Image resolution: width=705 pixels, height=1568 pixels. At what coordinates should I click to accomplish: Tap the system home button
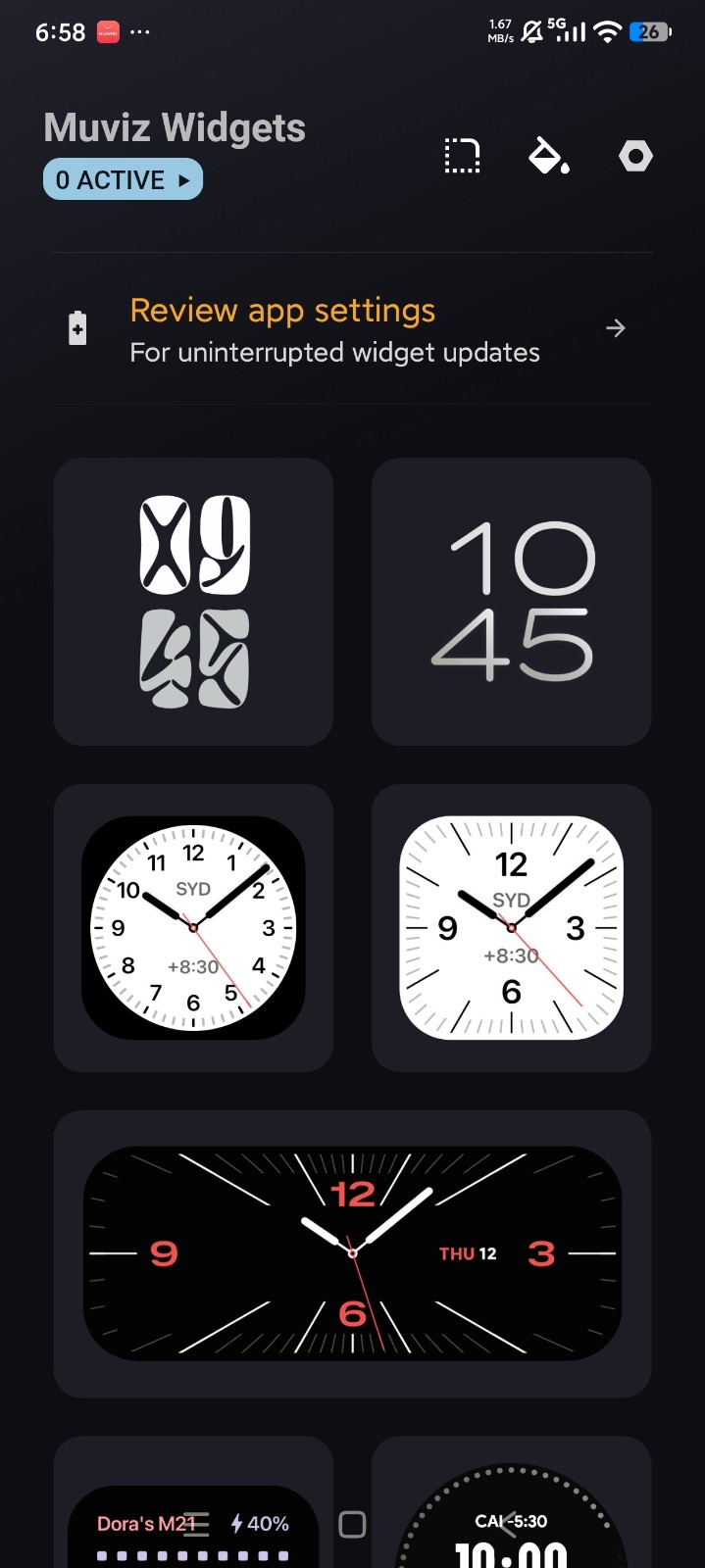tap(352, 1524)
